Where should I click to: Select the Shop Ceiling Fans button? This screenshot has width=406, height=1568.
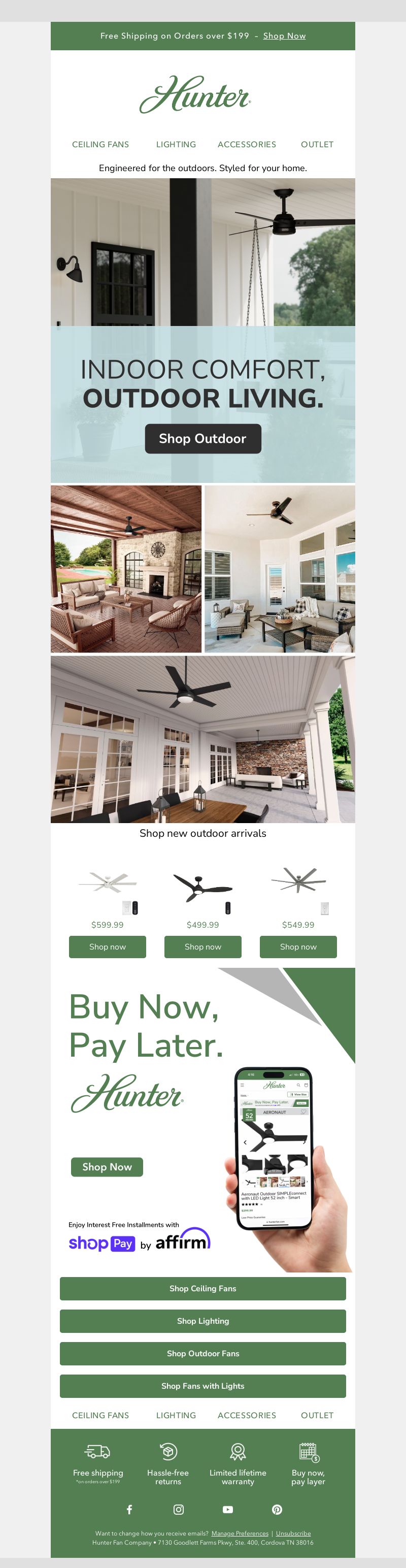(202, 1289)
